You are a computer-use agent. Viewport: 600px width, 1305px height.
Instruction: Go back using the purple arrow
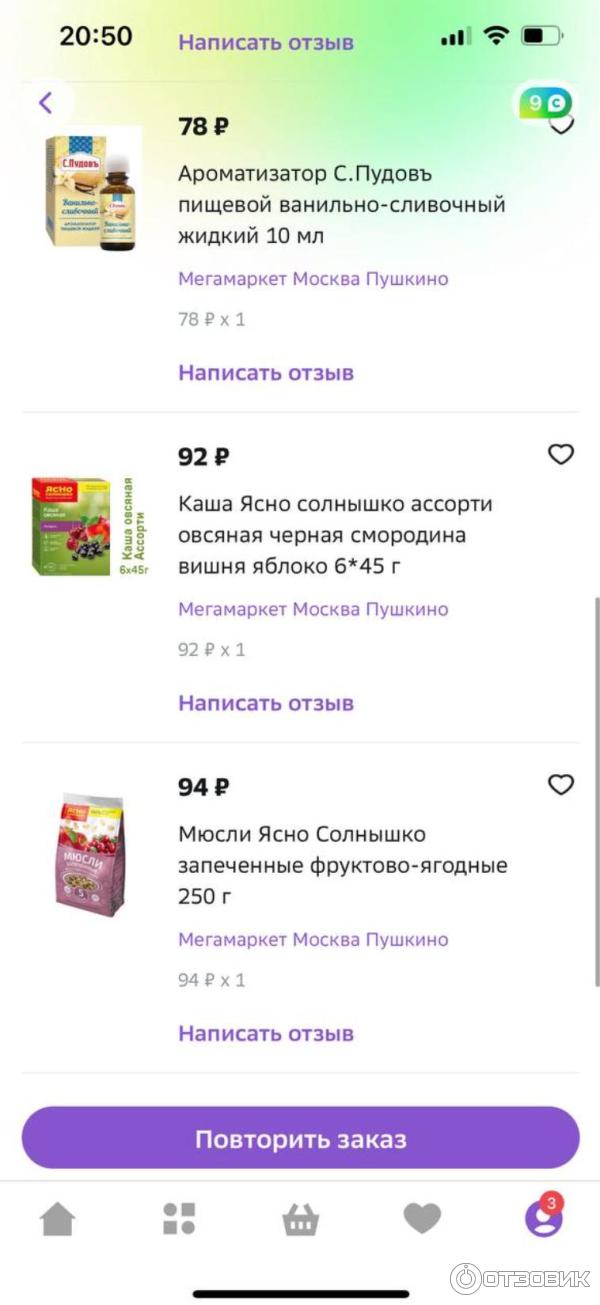tap(45, 102)
